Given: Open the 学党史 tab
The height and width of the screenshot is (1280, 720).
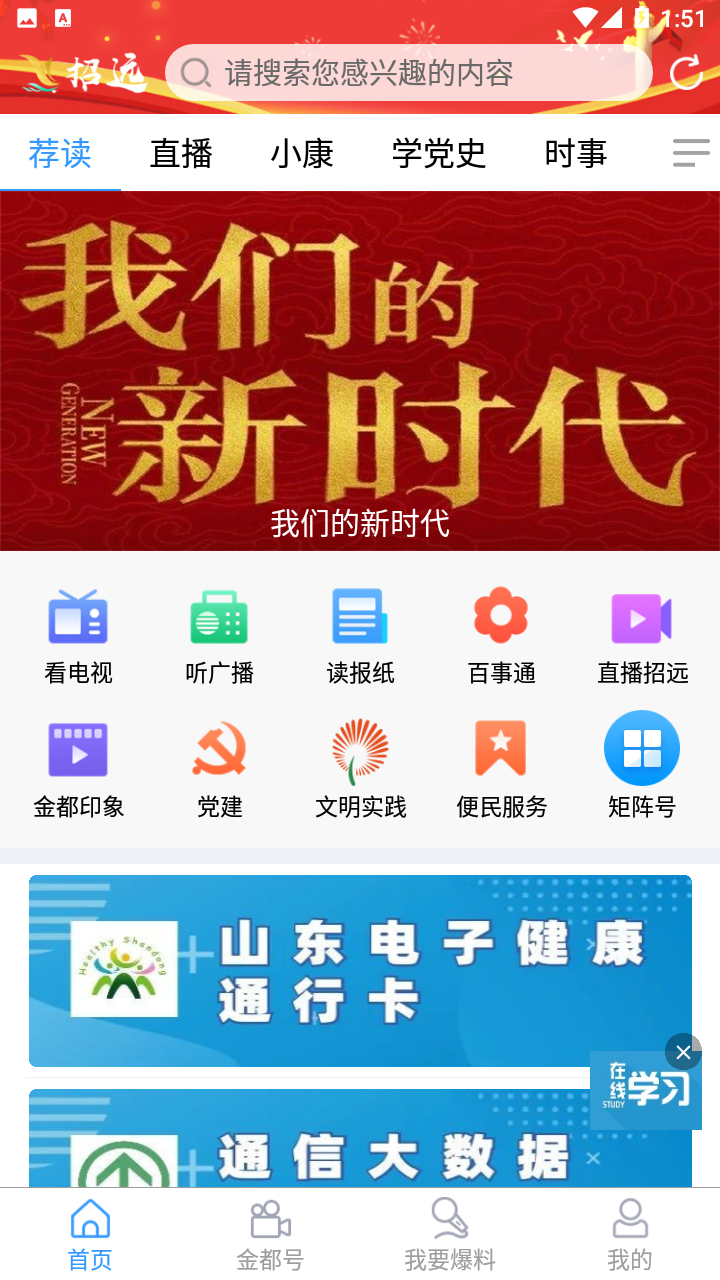Looking at the screenshot, I should click(438, 153).
